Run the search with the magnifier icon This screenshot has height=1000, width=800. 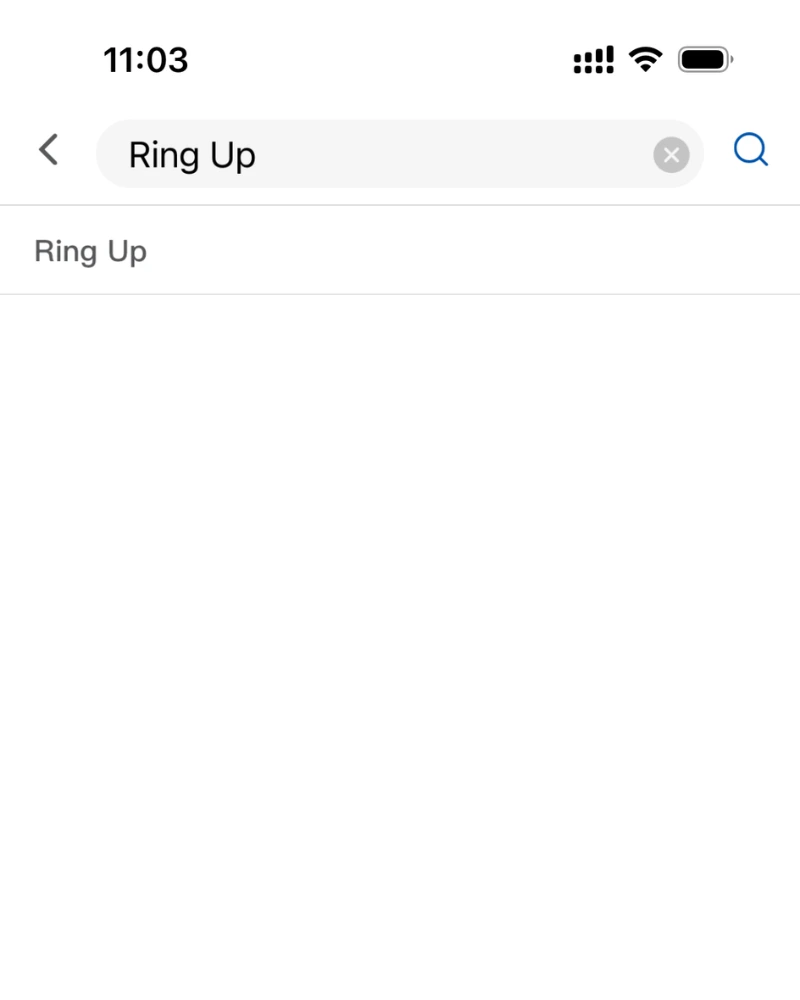tap(750, 151)
